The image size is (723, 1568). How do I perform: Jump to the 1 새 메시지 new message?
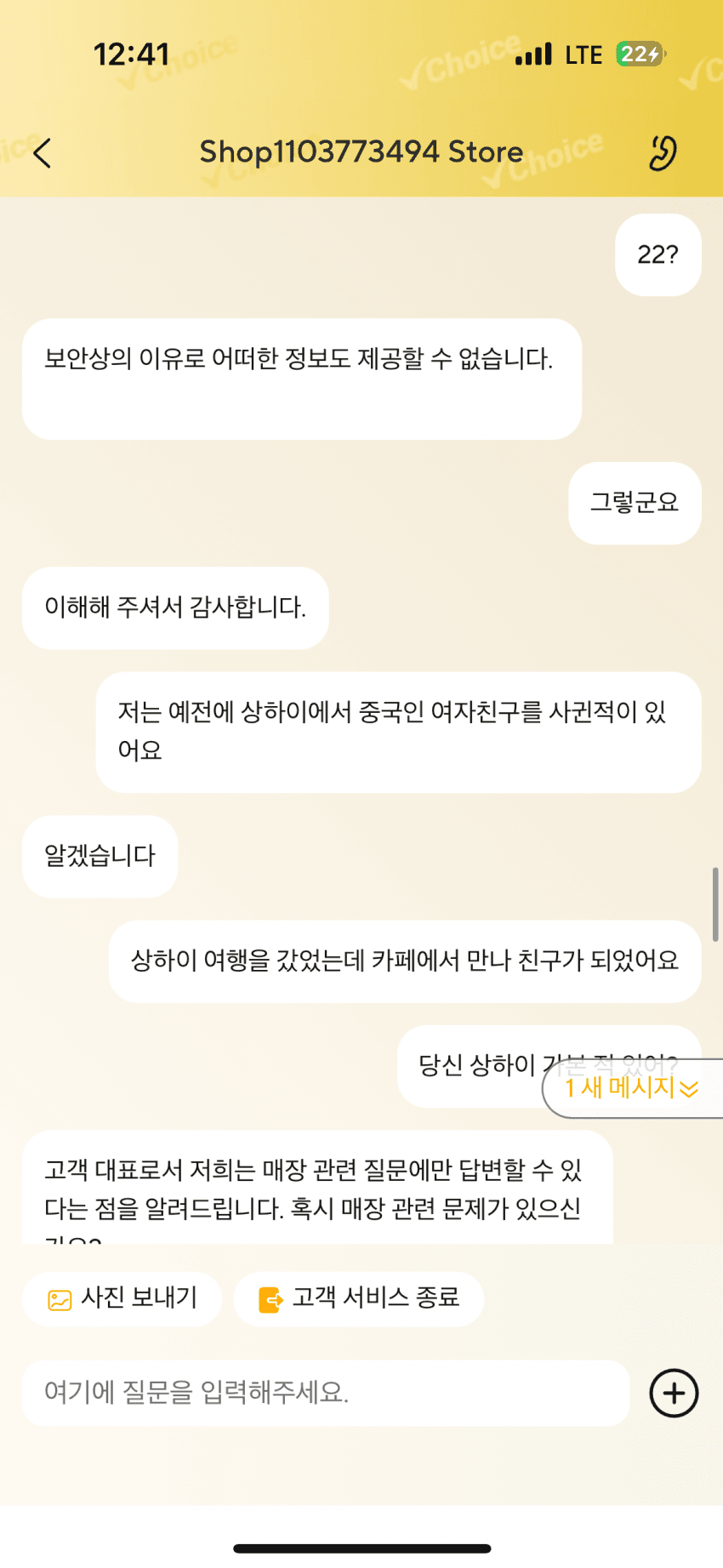coord(633,1088)
